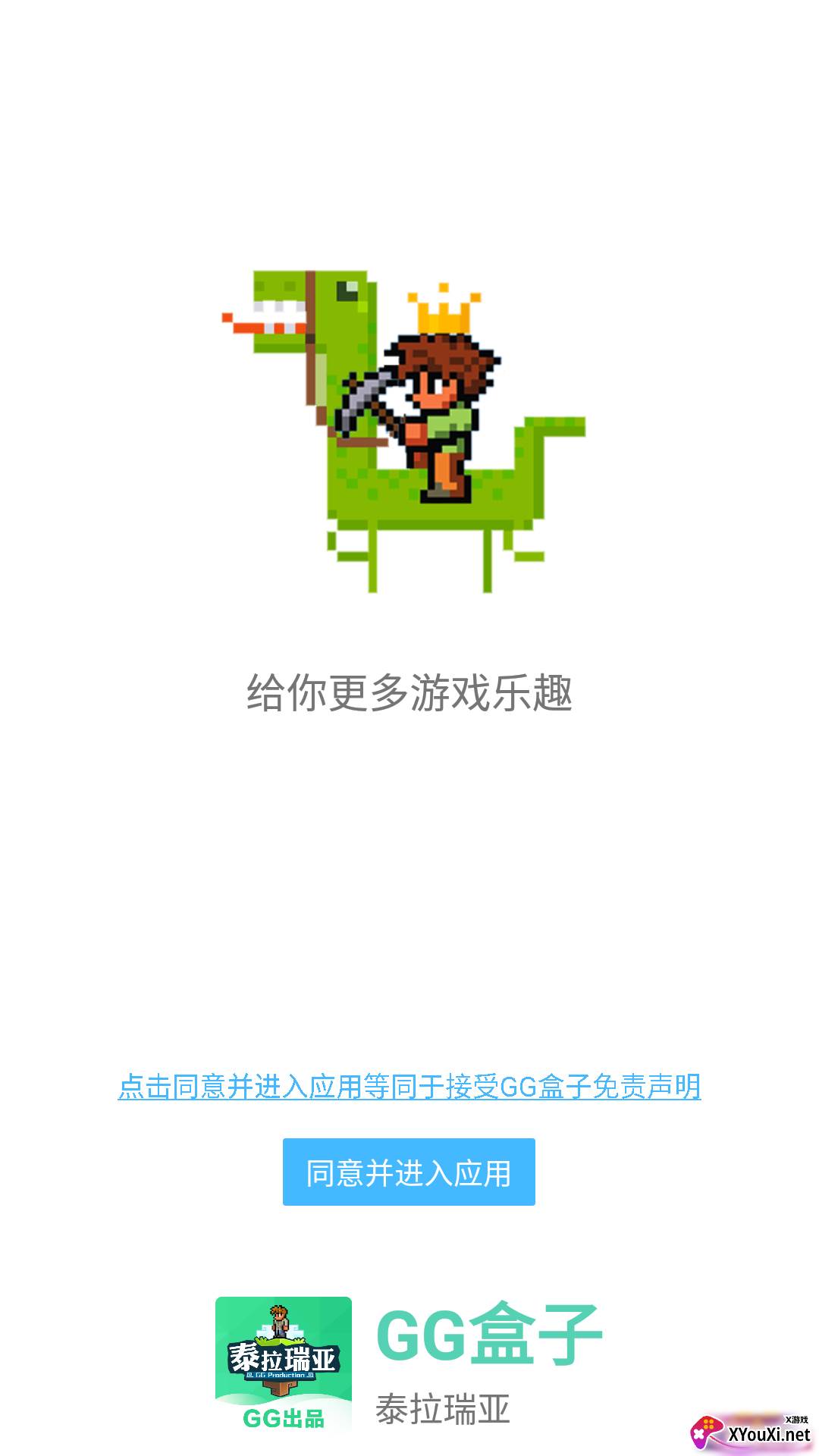Open the GG盒子 disclaimer link
Image resolution: width=819 pixels, height=1456 pixels.
(409, 1087)
